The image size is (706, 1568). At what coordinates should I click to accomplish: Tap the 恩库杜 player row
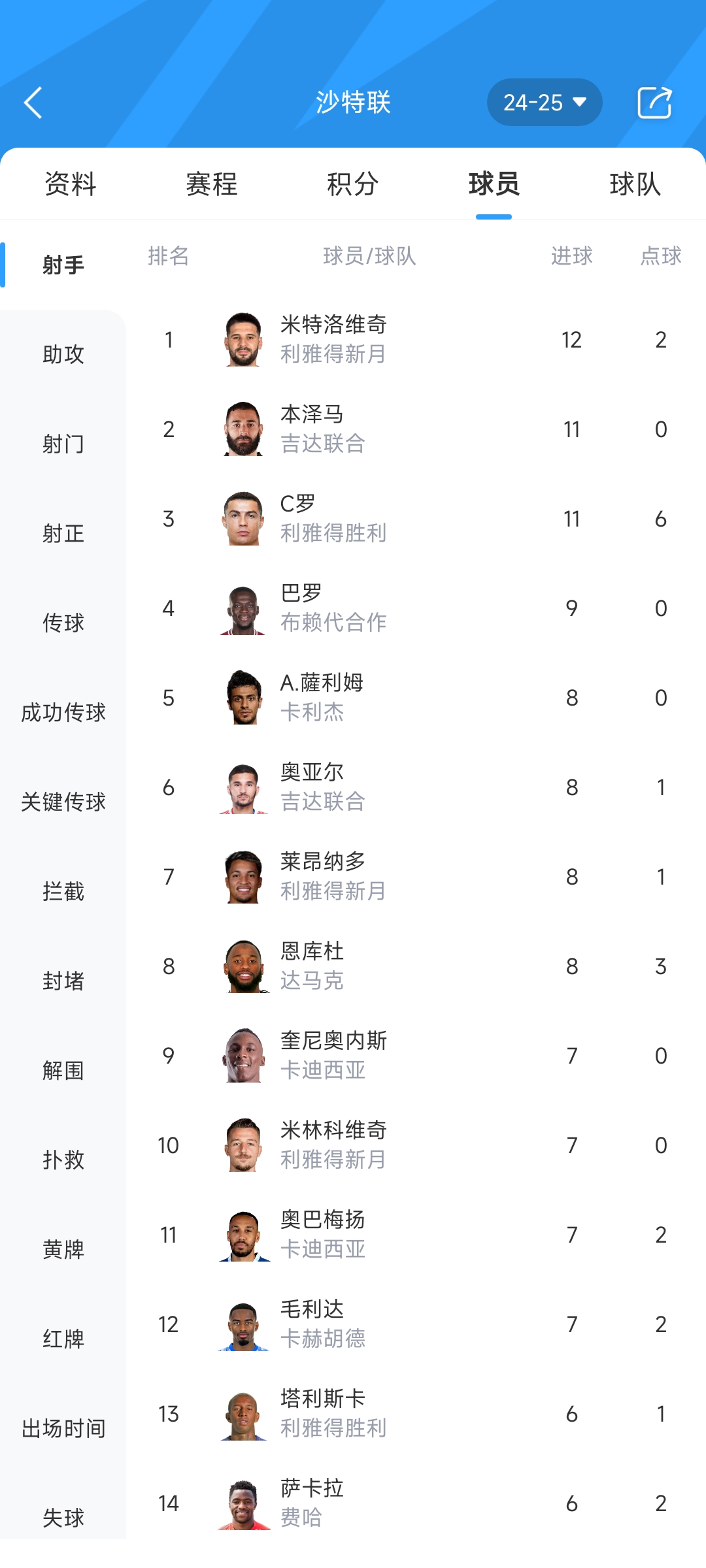tap(416, 966)
